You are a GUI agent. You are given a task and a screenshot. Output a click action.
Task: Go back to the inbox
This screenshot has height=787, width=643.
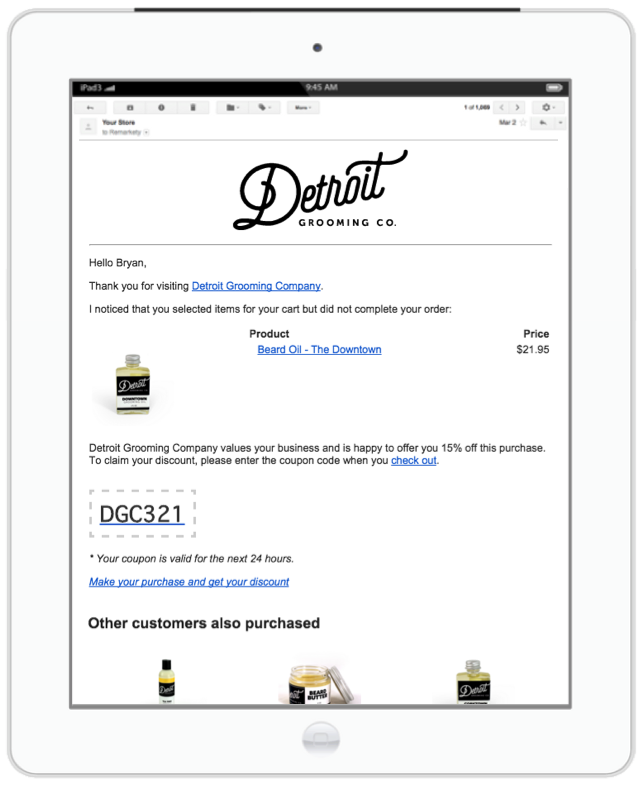90,107
